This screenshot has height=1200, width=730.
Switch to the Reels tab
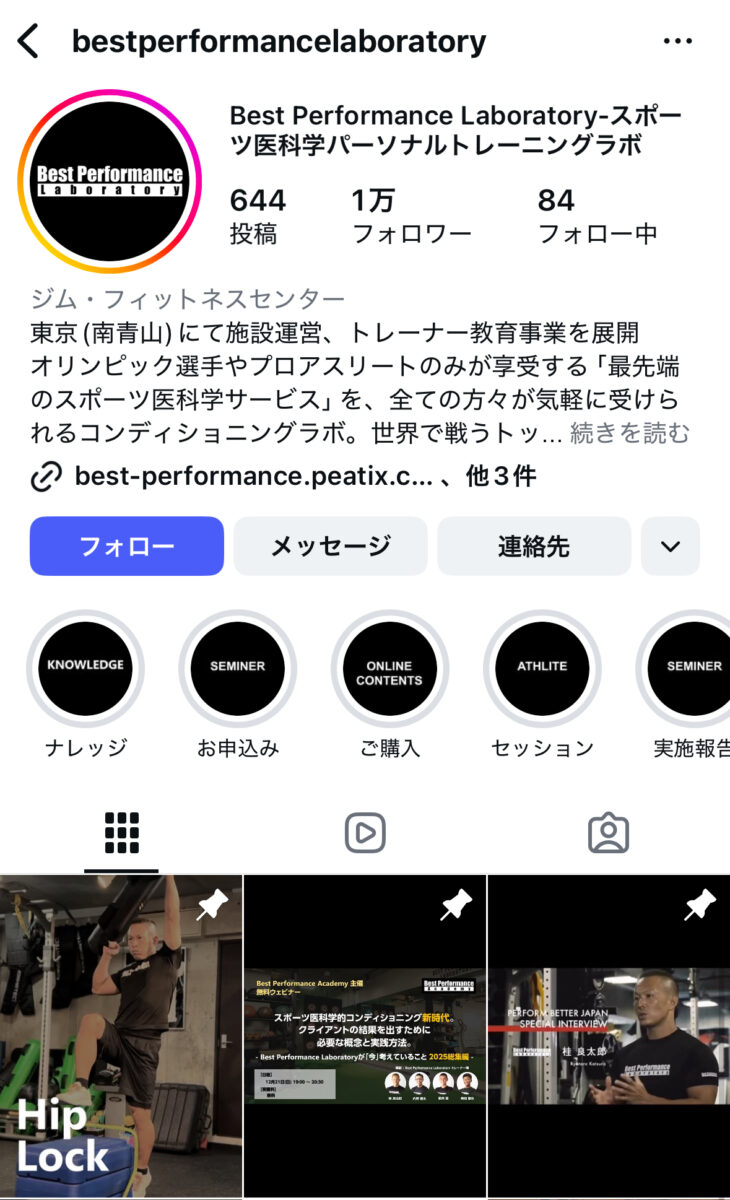pos(365,832)
